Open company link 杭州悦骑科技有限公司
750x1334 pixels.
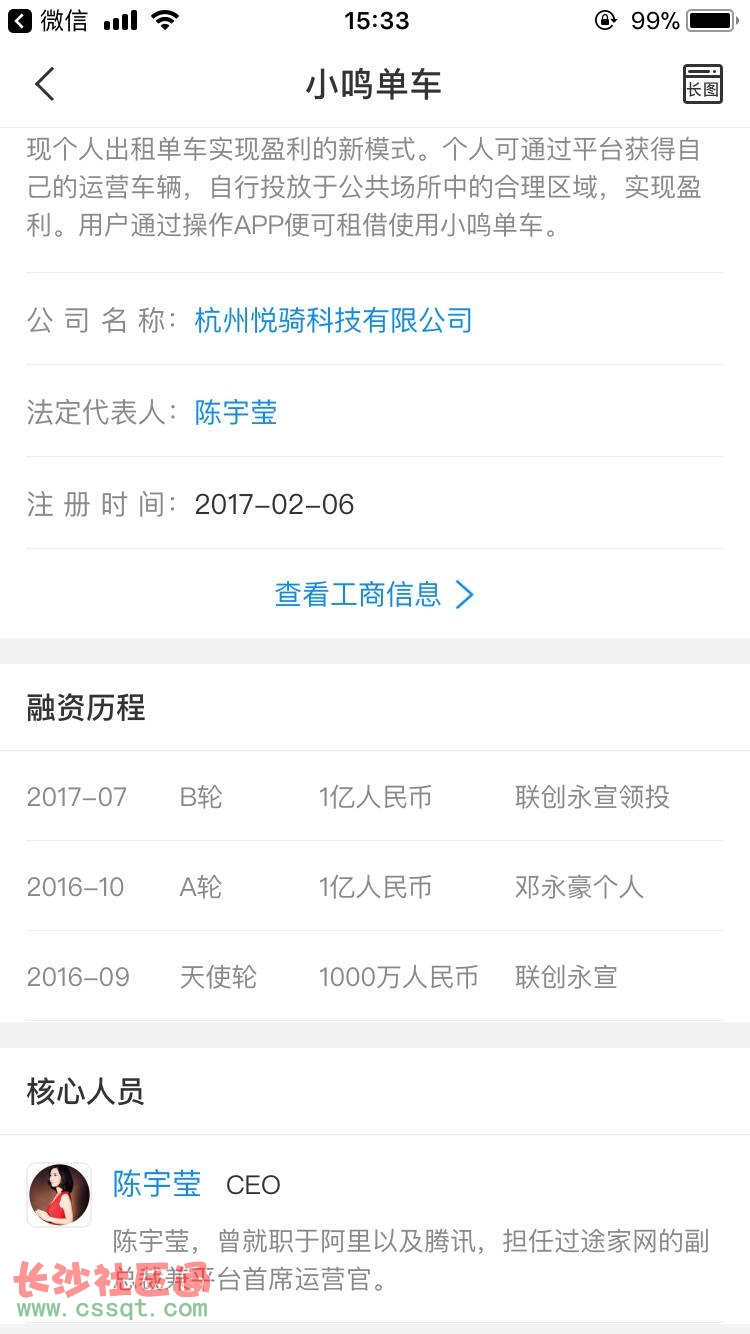[333, 320]
